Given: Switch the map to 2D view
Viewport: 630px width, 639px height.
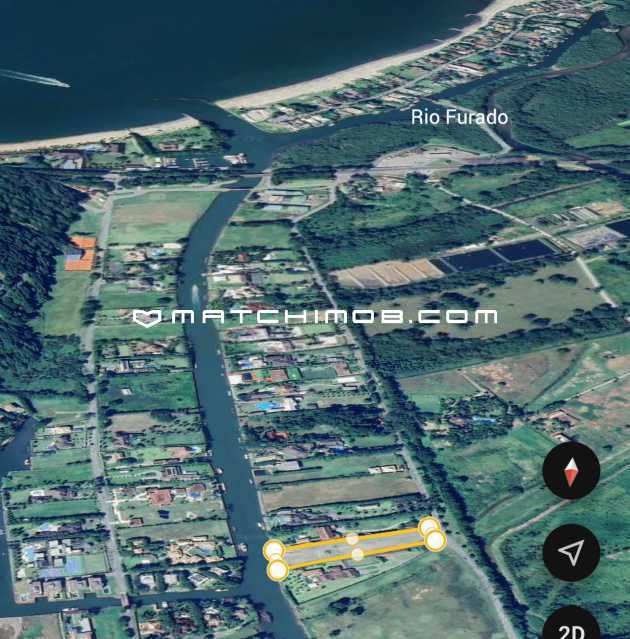Looking at the screenshot, I should click(571, 628).
